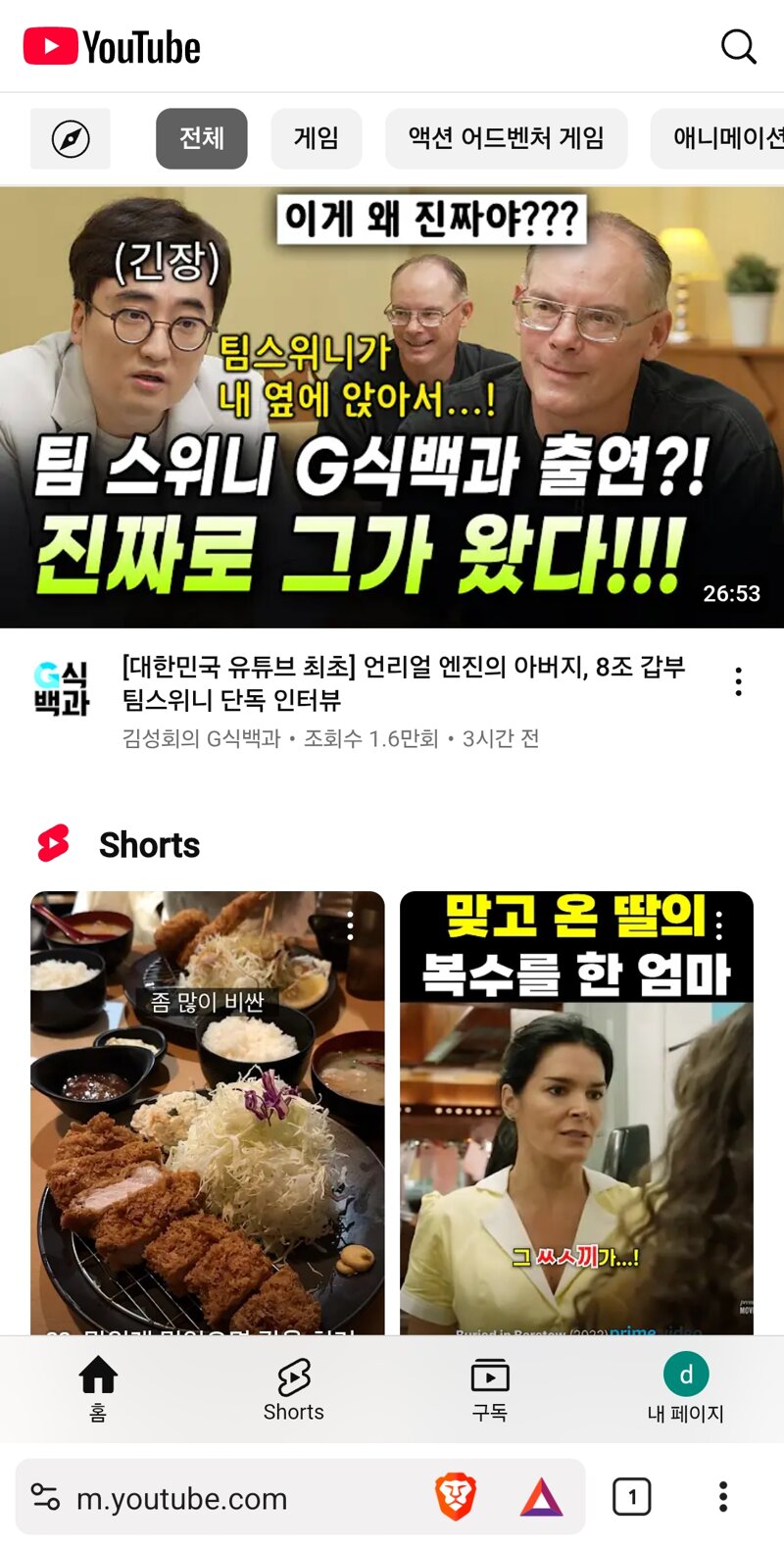Open the 복수를 한 엄마 Short
Viewport: 784px width, 1550px height.
point(576,1113)
